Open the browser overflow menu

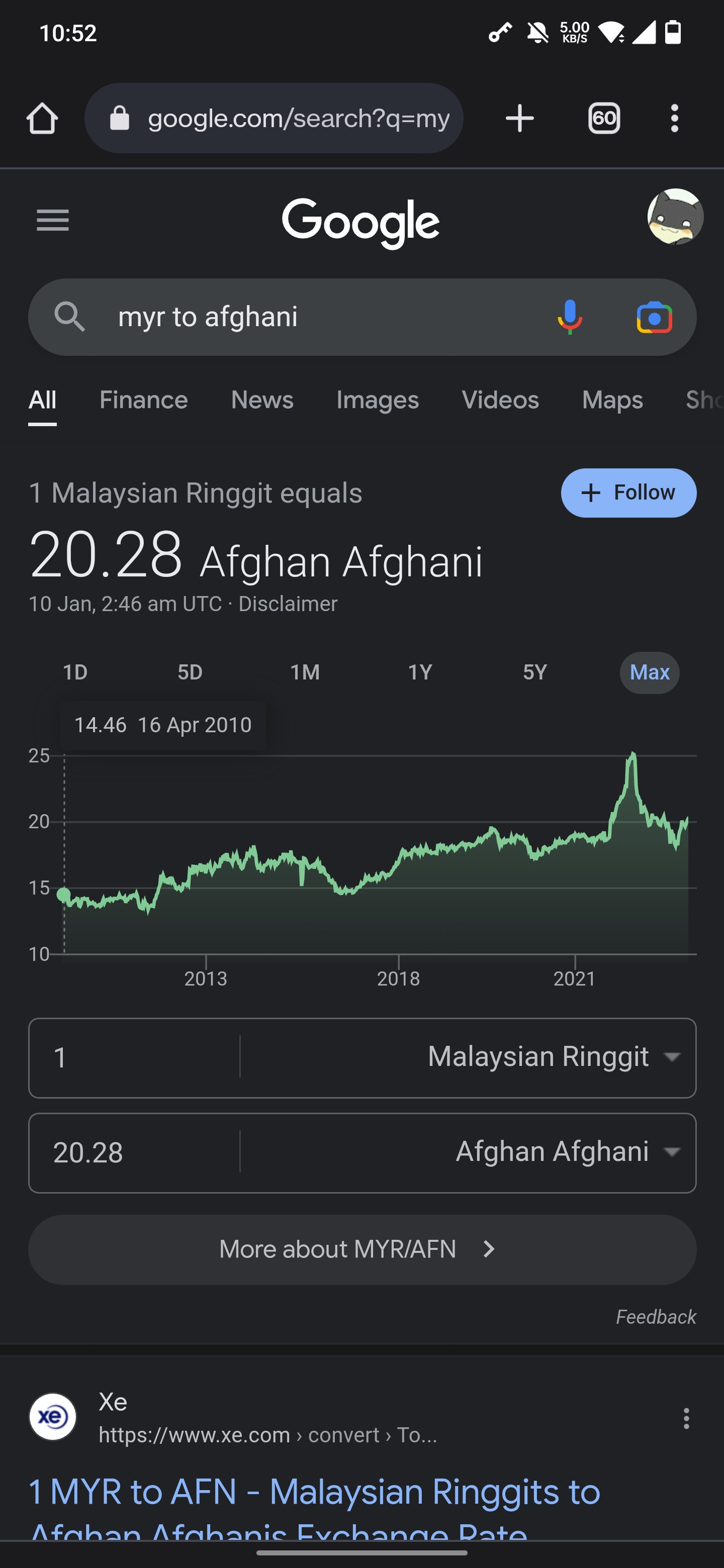[674, 118]
